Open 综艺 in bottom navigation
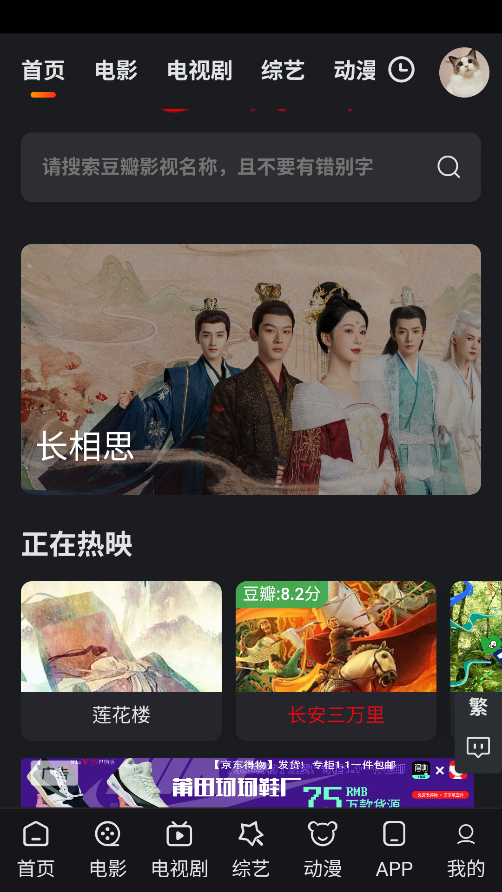 tap(251, 849)
